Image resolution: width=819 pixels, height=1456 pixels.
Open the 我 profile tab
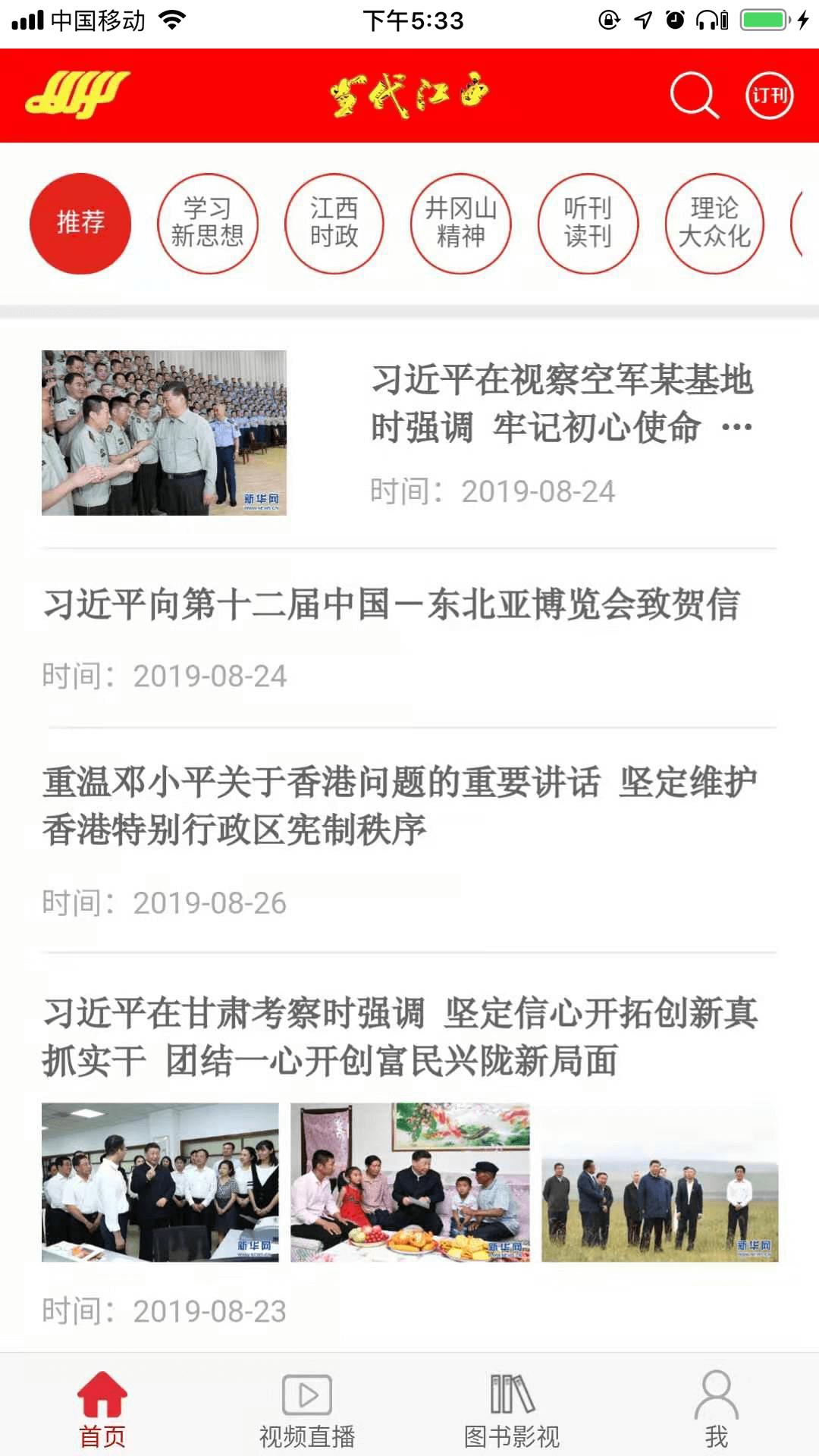pos(716,1409)
